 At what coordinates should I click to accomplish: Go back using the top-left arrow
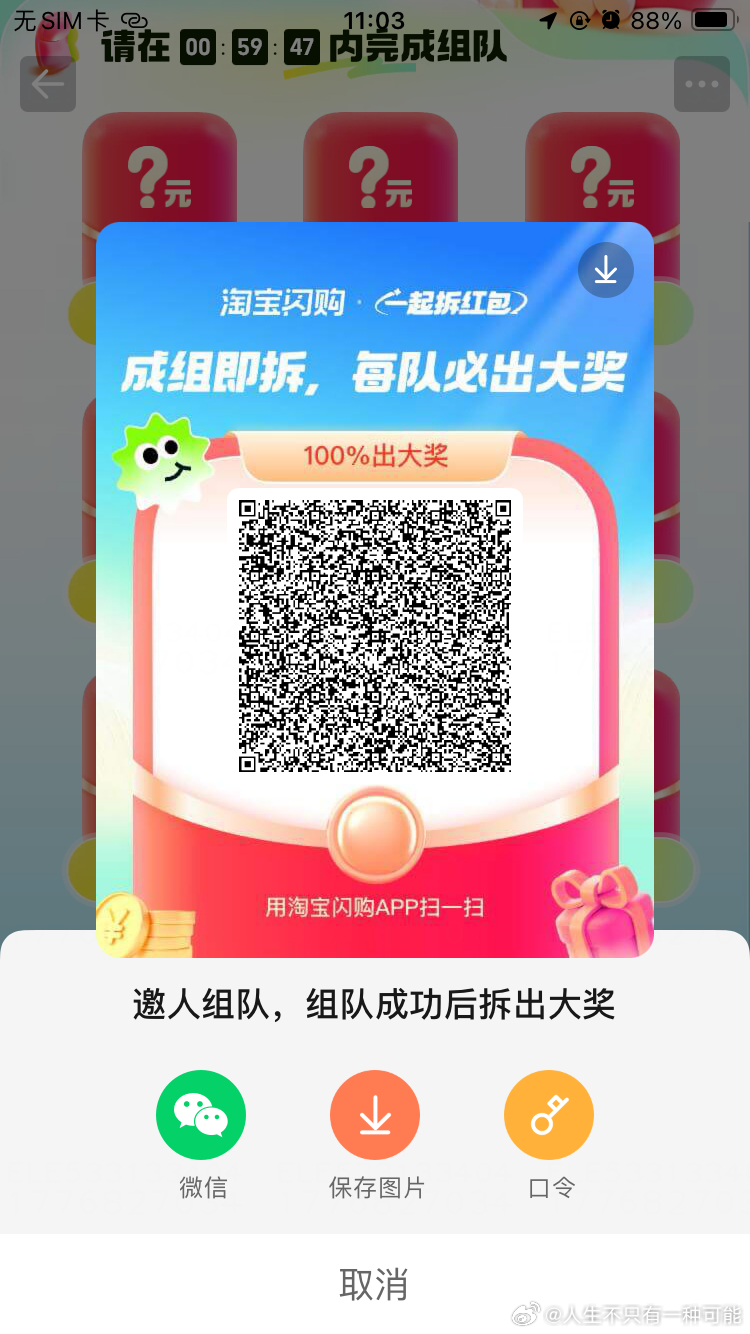click(48, 84)
